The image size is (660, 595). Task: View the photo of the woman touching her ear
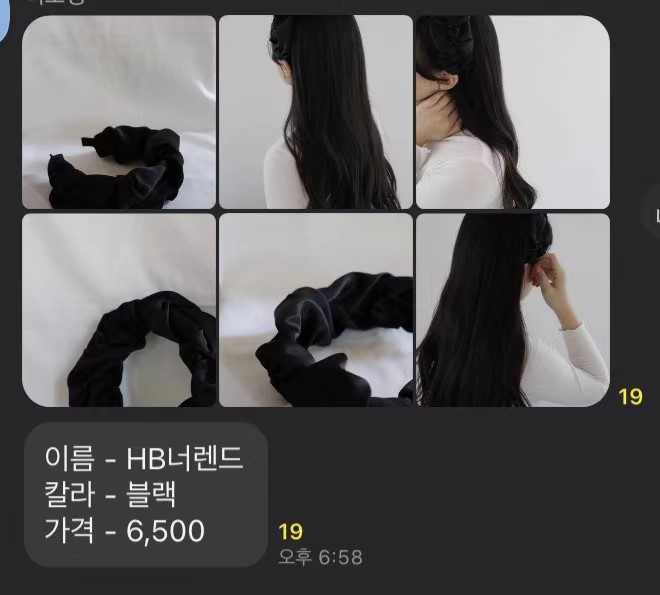[512, 310]
